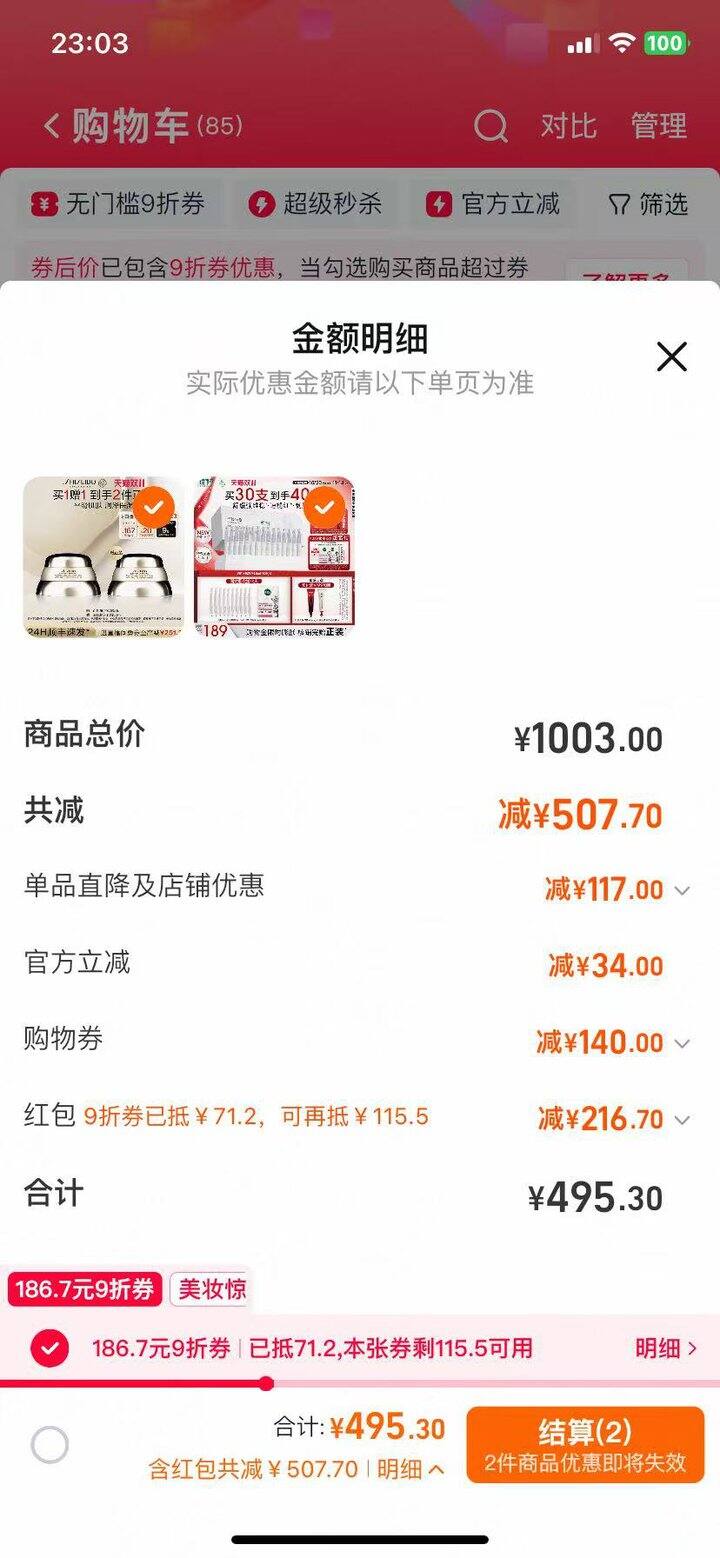Uncheck the 186.7元9折券 coupon
This screenshot has height=1558, width=720.
(x=50, y=1348)
